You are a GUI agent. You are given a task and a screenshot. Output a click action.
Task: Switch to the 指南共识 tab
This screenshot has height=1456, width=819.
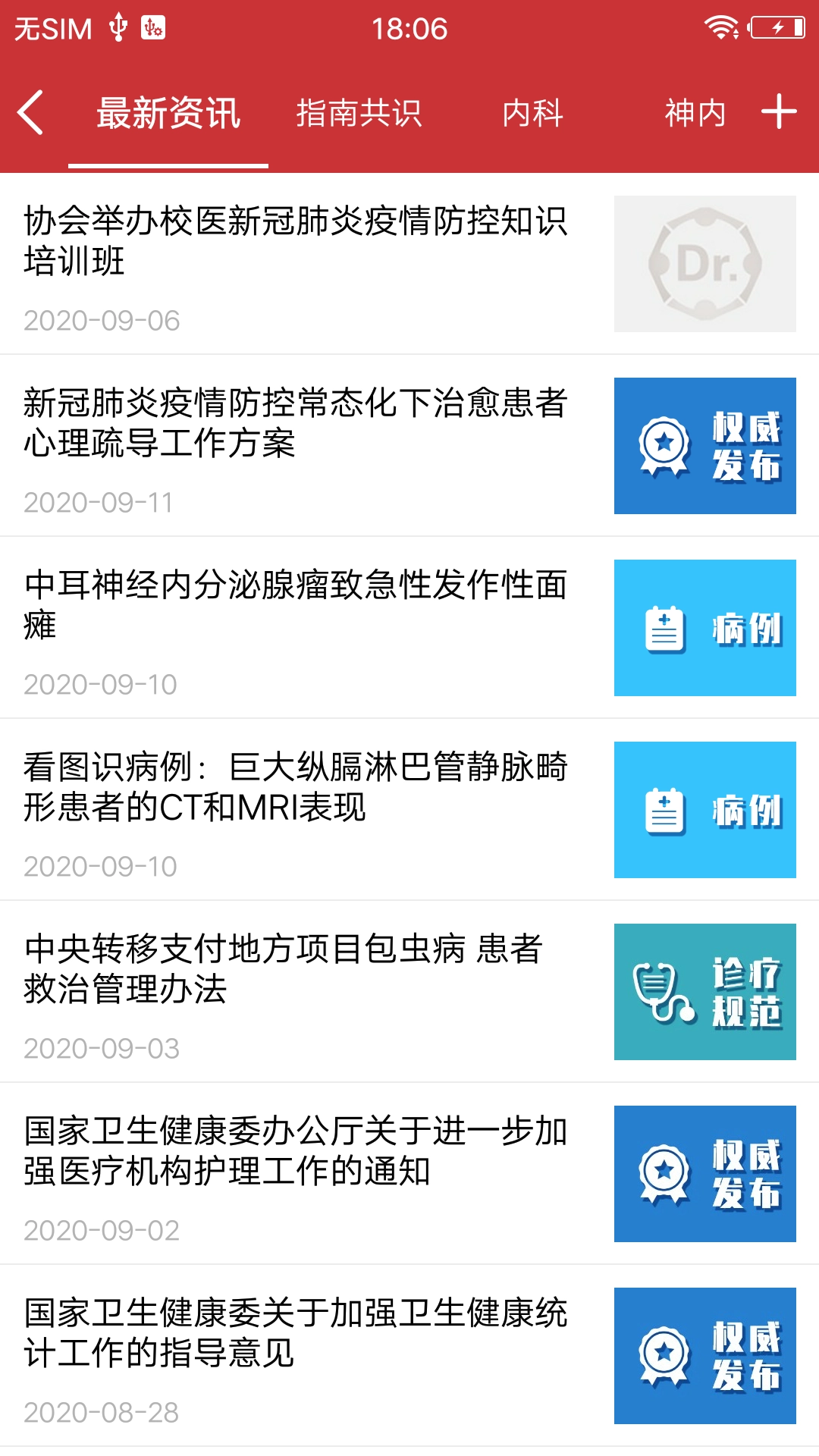359,112
